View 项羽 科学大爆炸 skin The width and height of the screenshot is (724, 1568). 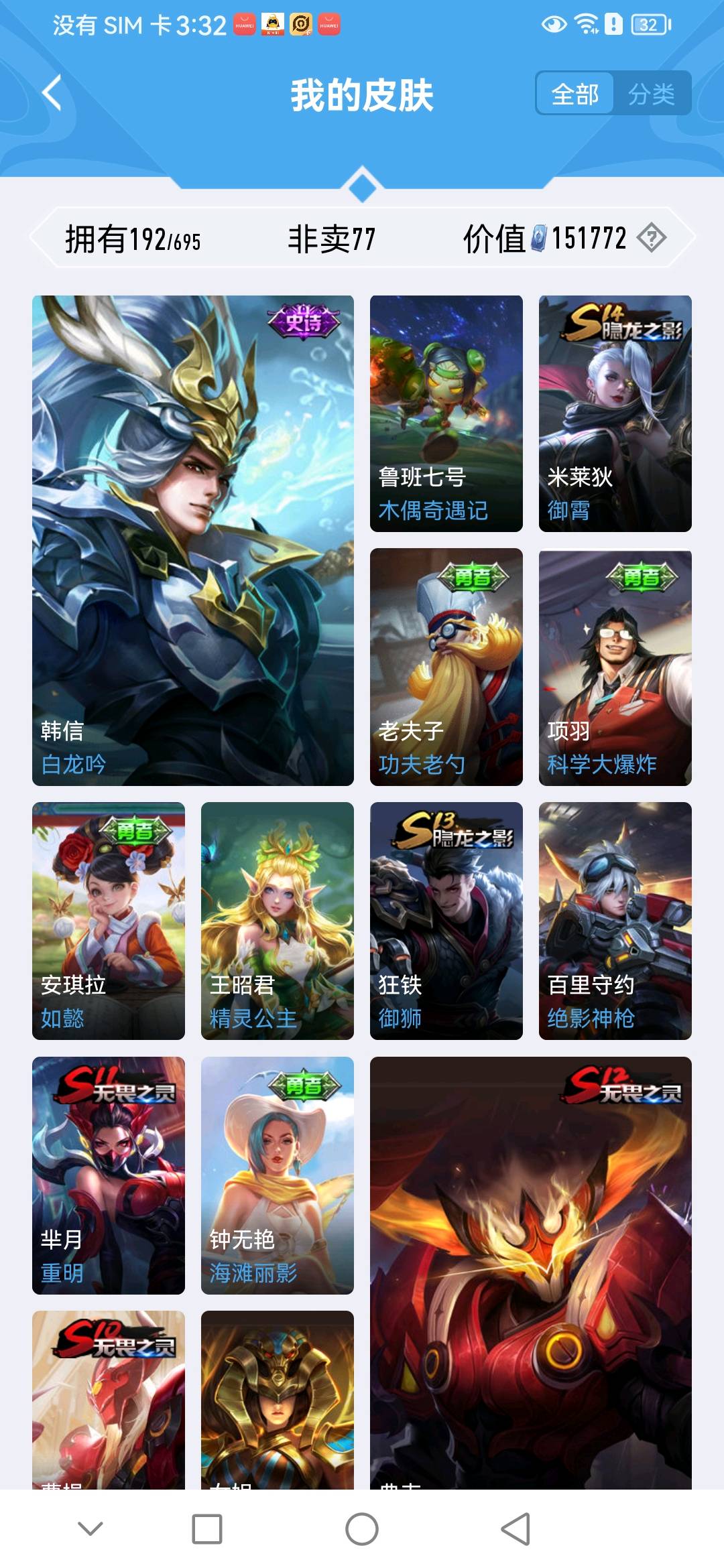(615, 667)
